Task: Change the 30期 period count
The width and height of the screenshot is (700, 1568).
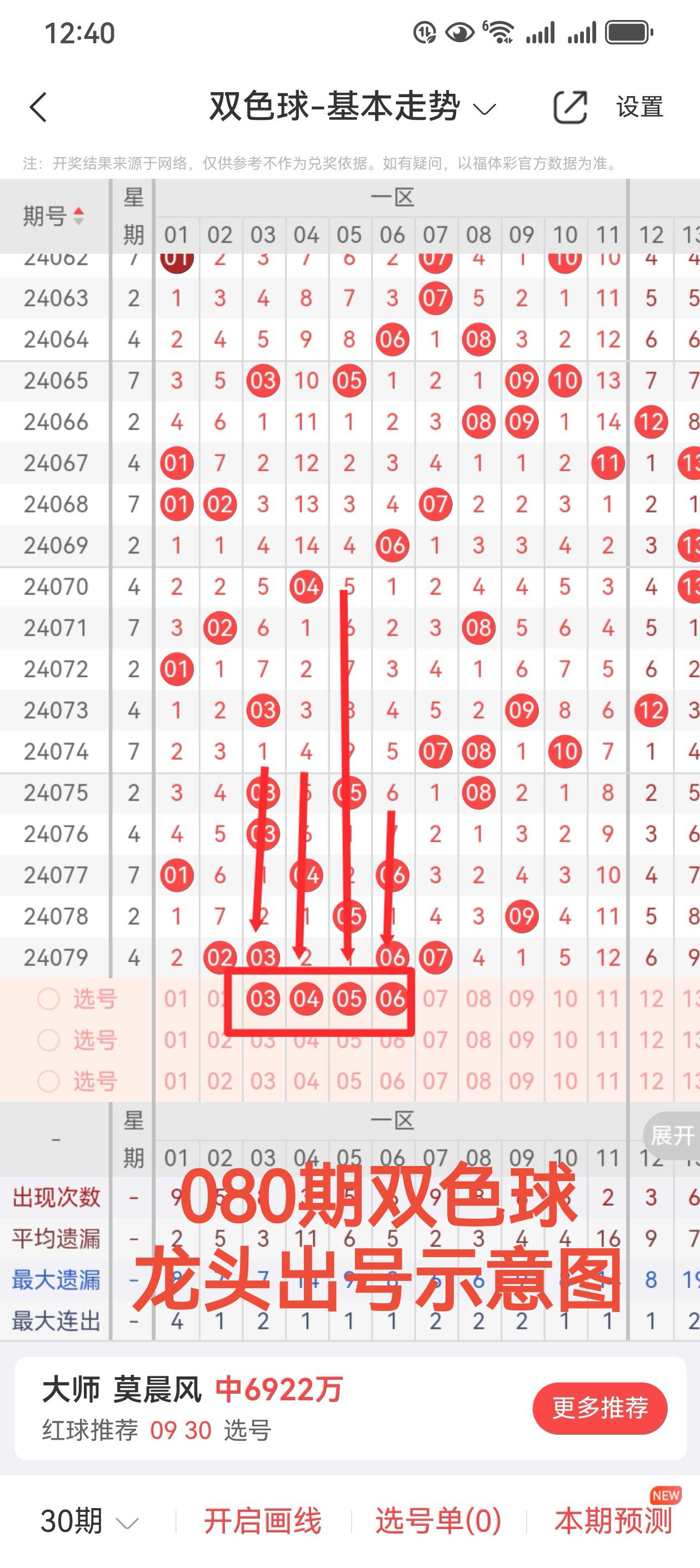Action: point(89,1521)
